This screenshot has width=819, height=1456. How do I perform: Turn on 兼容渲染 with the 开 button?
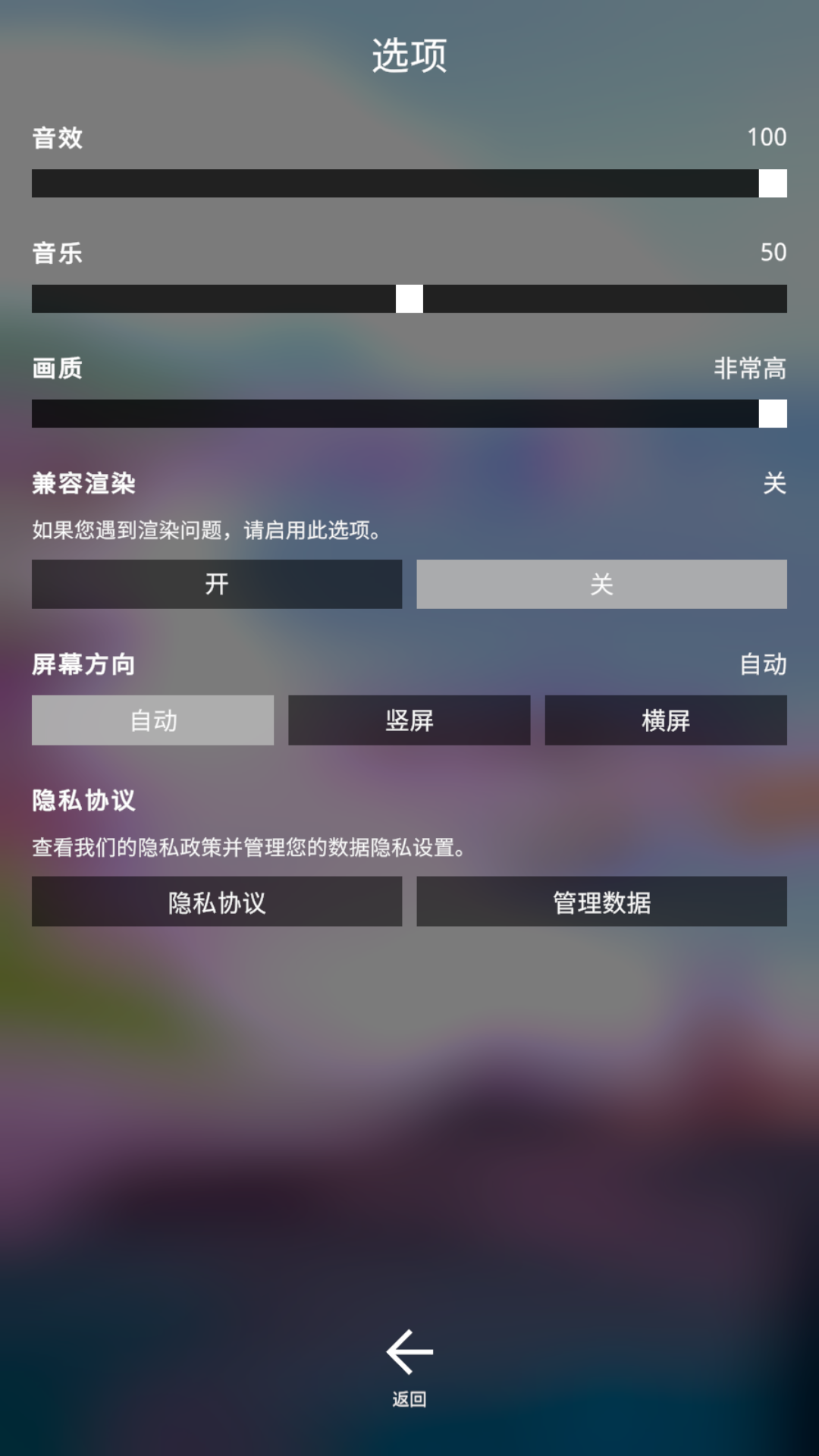point(217,584)
